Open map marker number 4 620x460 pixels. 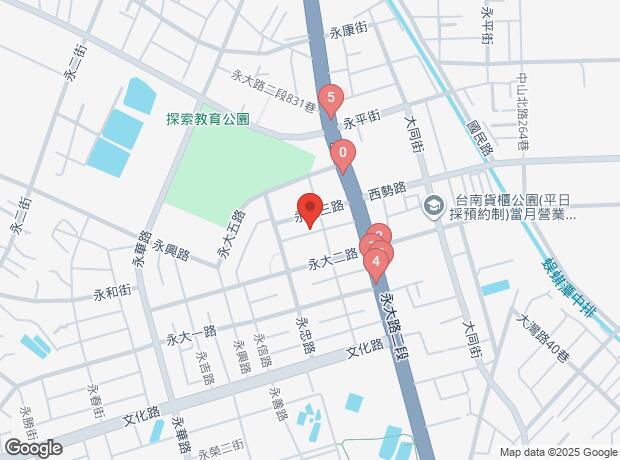pos(376,264)
